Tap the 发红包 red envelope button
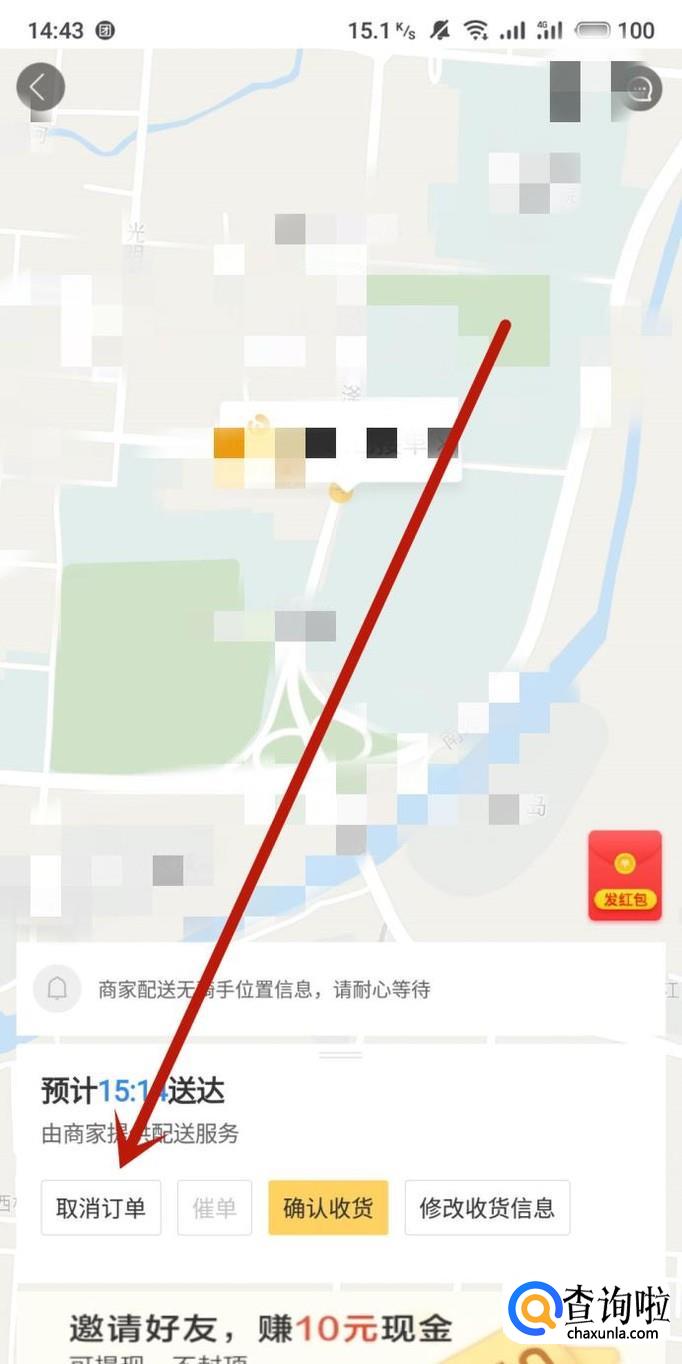This screenshot has height=1364, width=682. [x=625, y=875]
